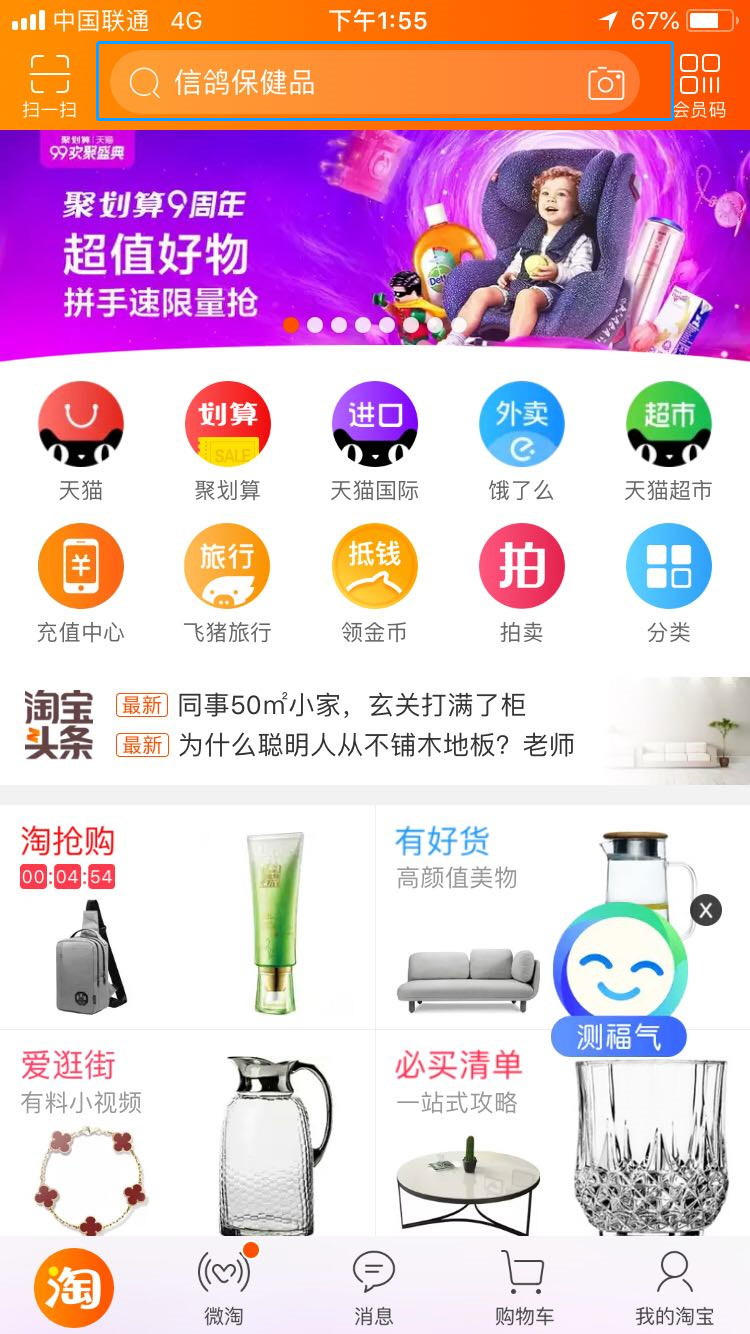Open camera search in the search bar
The height and width of the screenshot is (1334, 750).
point(606,83)
